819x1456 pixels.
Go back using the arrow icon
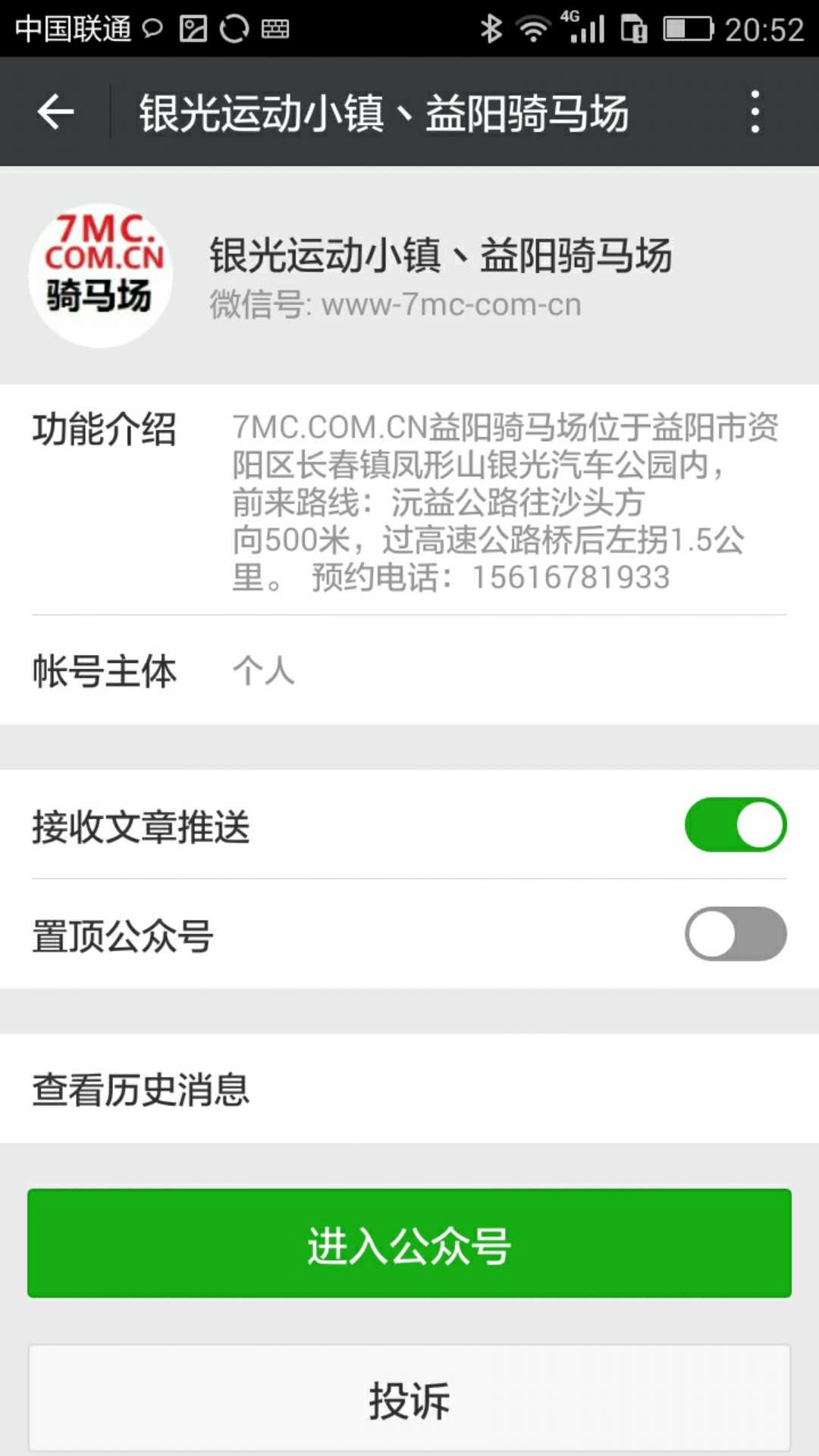(x=55, y=112)
